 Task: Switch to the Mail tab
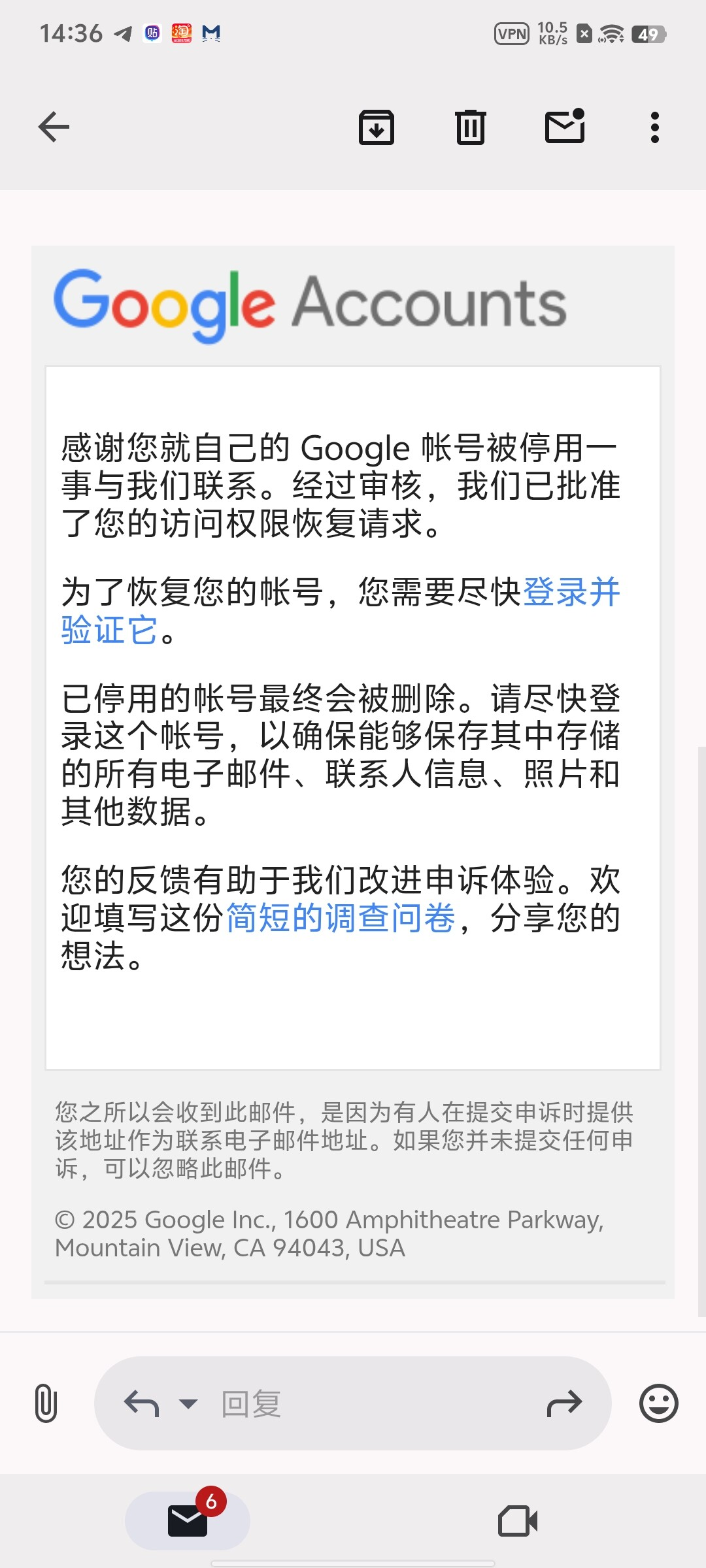point(188,1520)
